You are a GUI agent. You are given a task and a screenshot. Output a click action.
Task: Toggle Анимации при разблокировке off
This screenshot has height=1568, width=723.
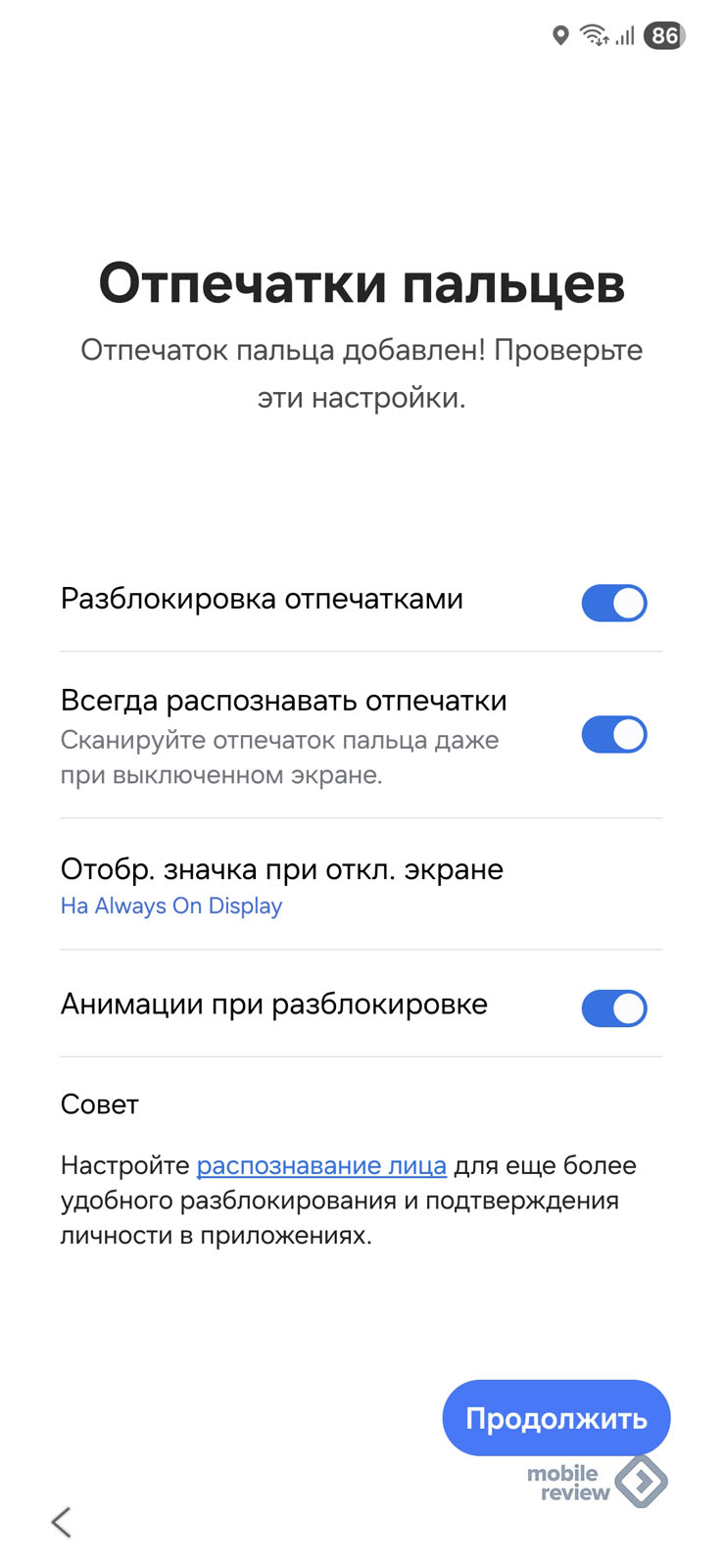tap(614, 1007)
